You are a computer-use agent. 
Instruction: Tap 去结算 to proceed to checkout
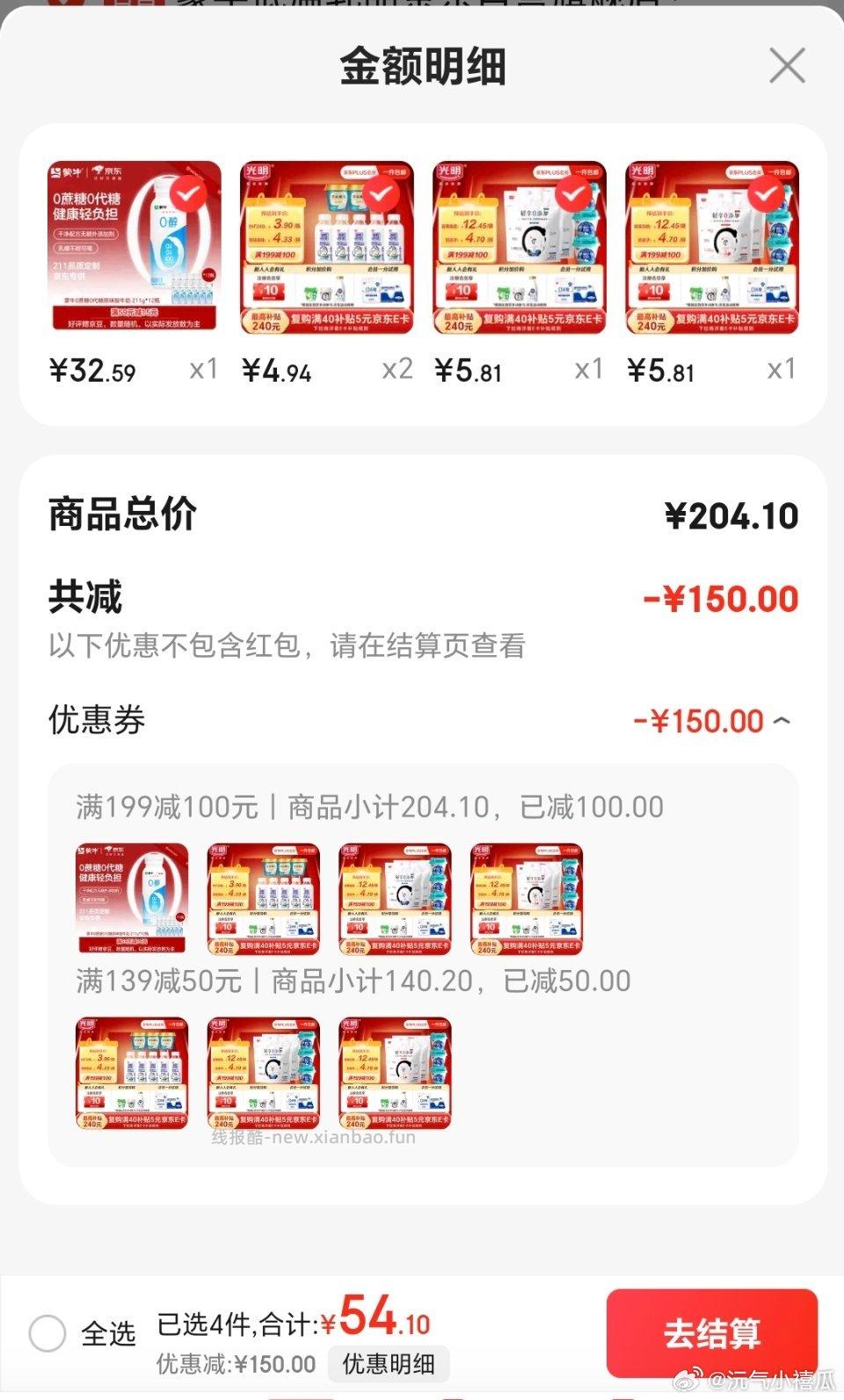[714, 1332]
